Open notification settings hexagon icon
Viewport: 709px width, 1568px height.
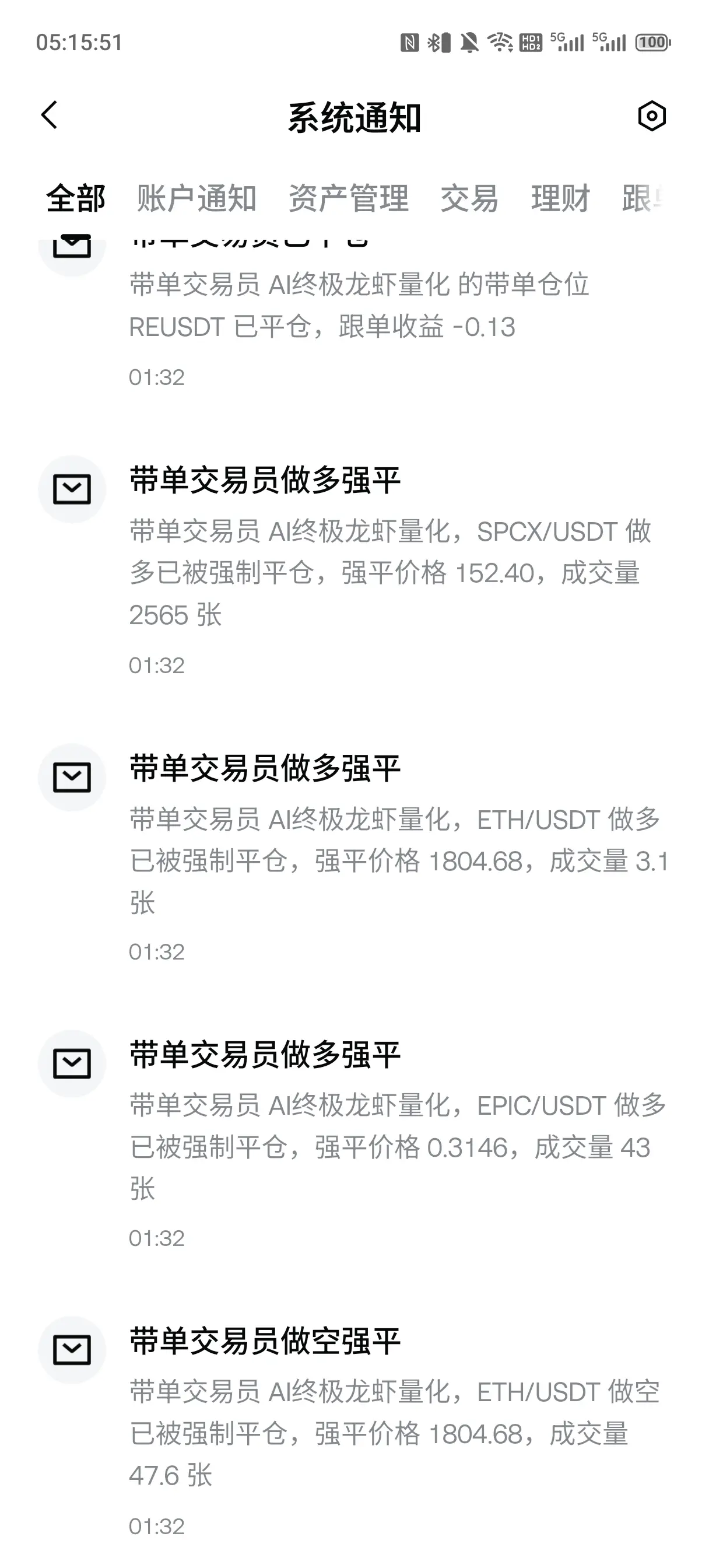click(652, 116)
